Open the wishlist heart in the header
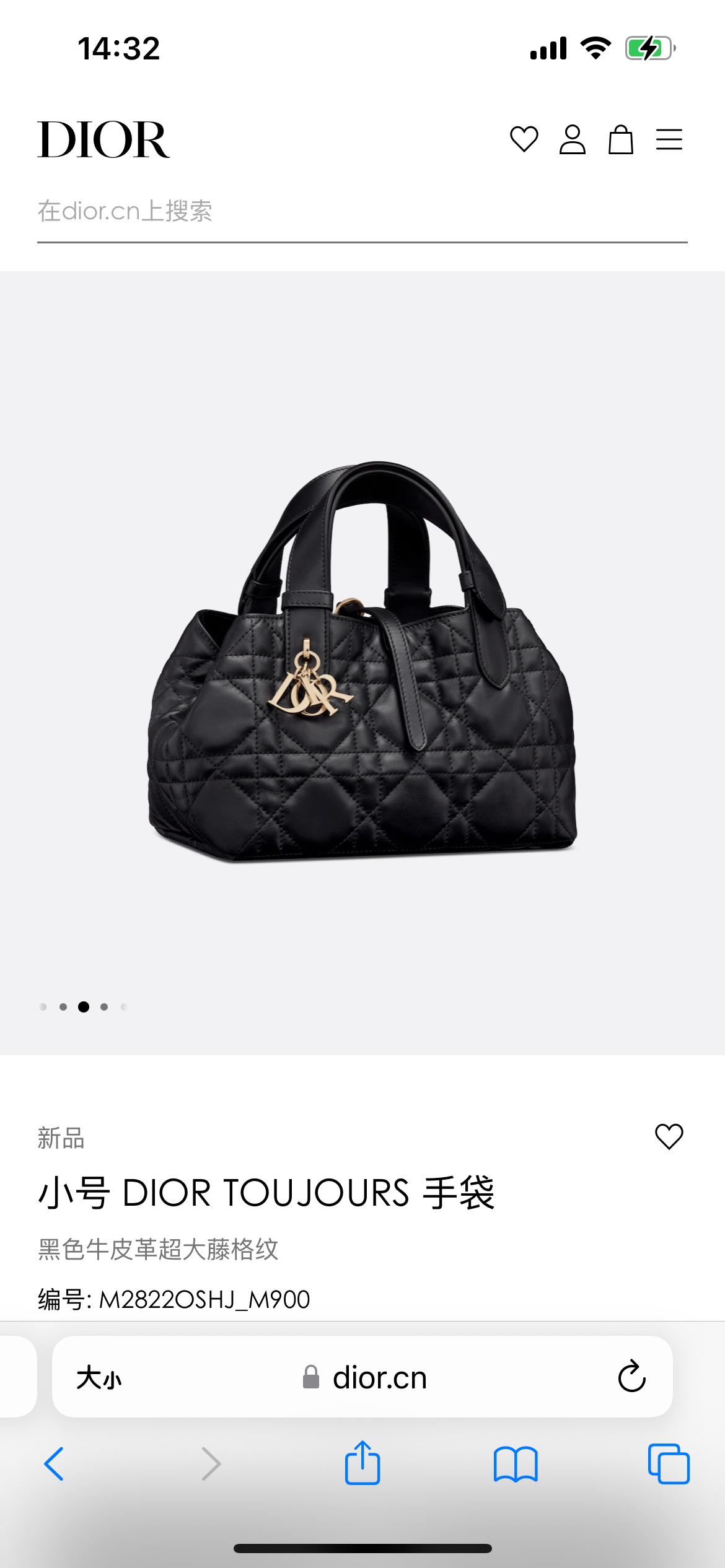Viewport: 725px width, 1568px height. click(524, 139)
